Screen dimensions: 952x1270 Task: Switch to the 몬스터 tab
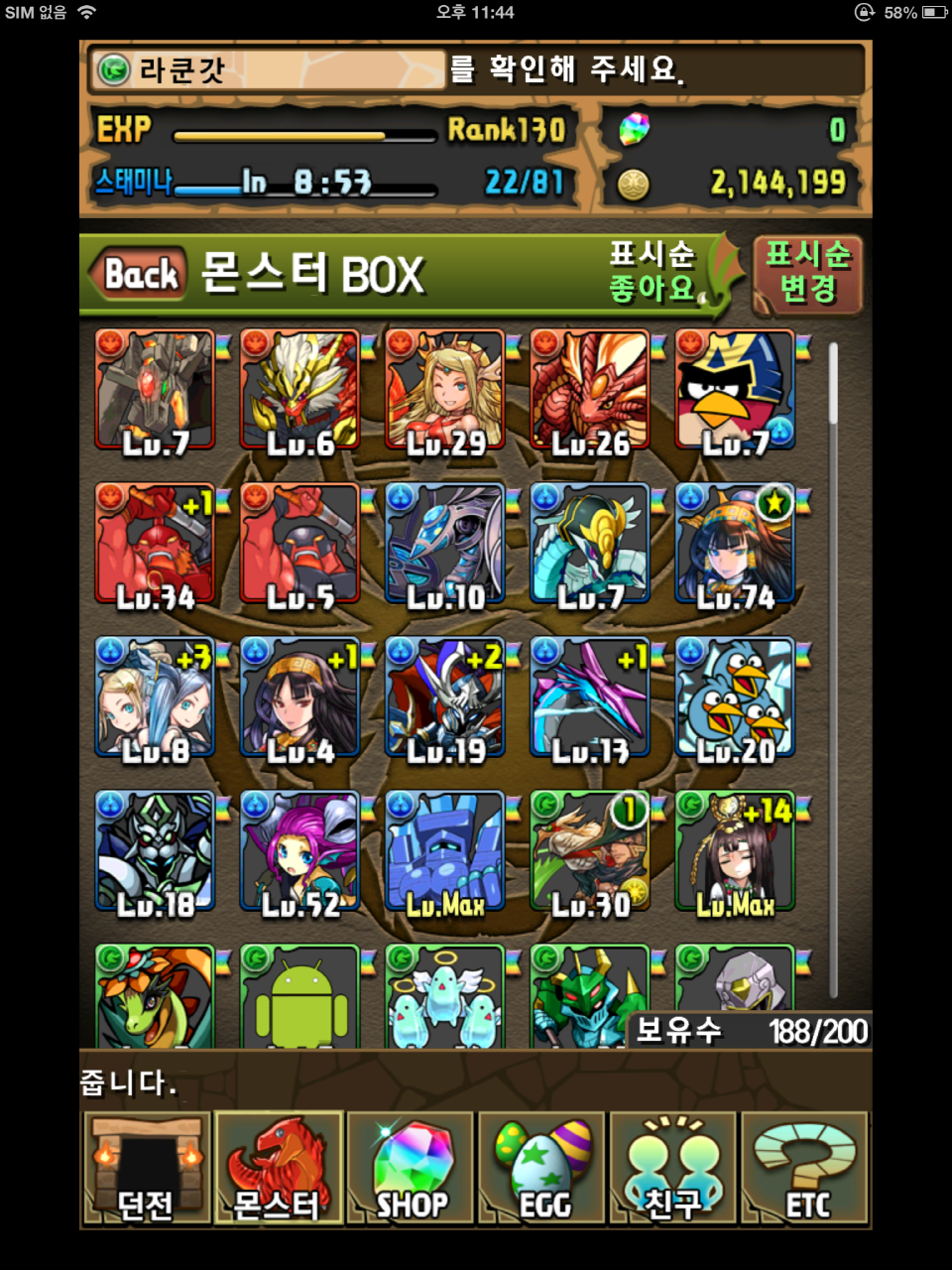click(278, 1169)
